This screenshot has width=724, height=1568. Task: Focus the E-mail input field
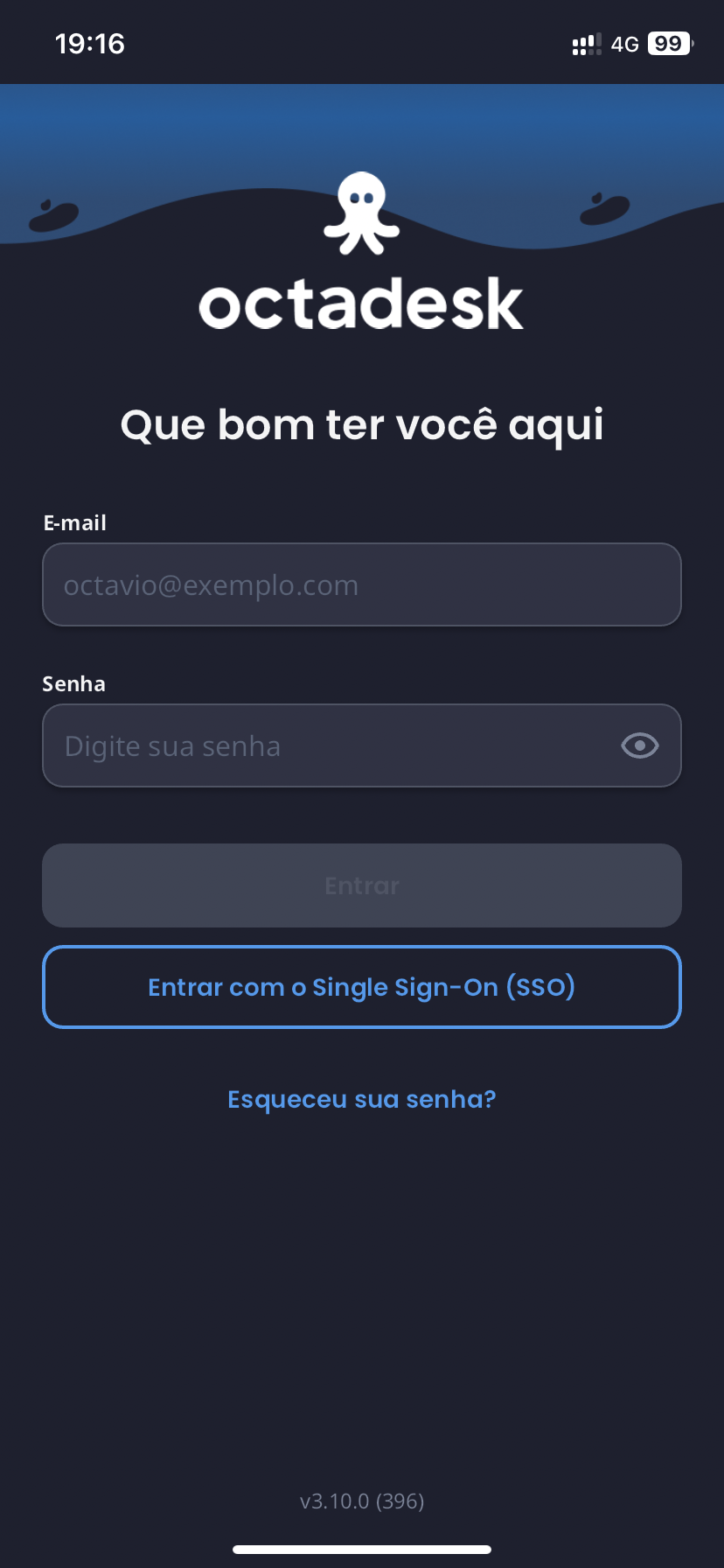pos(361,584)
